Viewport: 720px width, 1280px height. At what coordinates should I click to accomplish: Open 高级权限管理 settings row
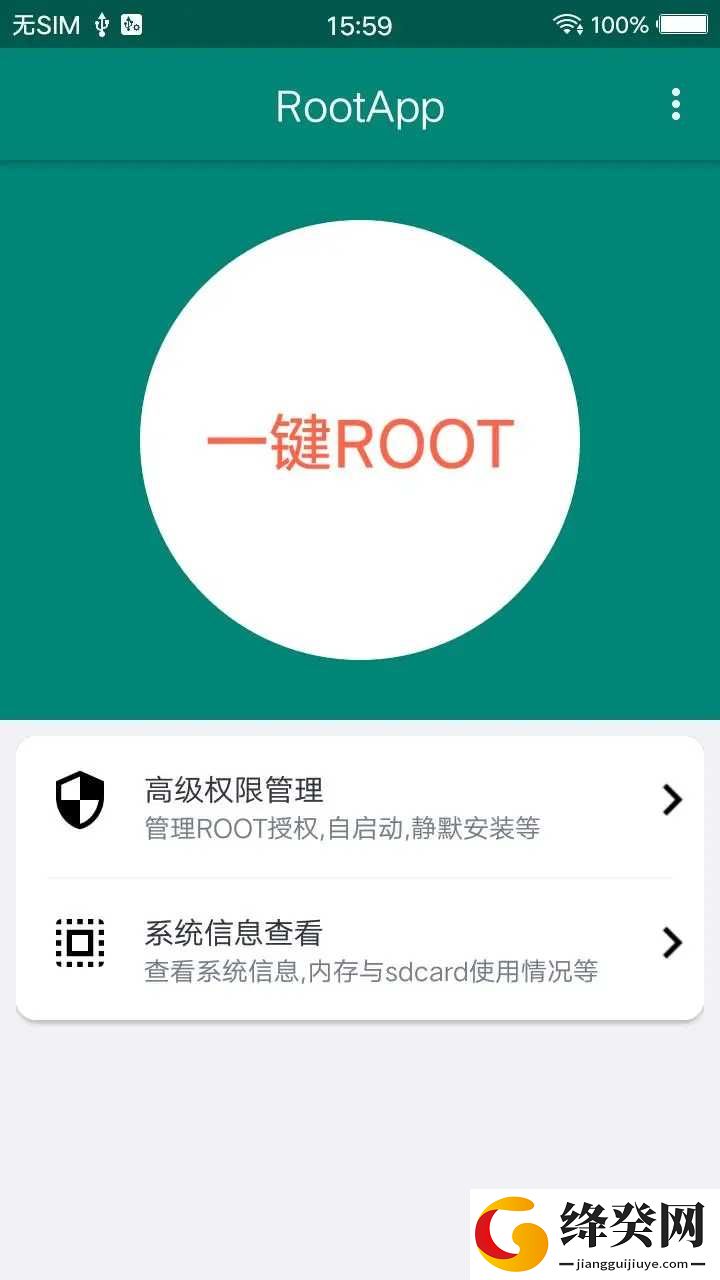[x=360, y=807]
